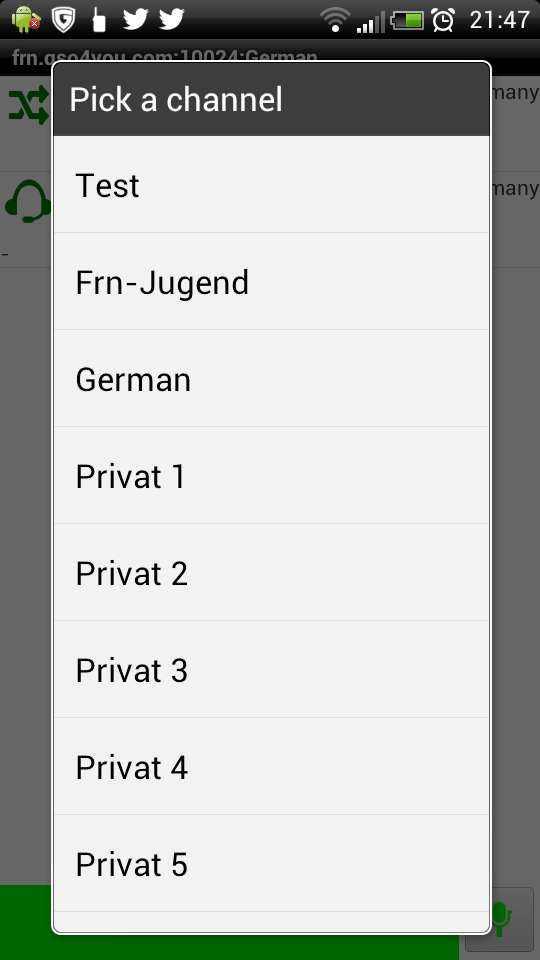Tap the Privat 4 channel
This screenshot has width=540, height=960.
tap(271, 766)
